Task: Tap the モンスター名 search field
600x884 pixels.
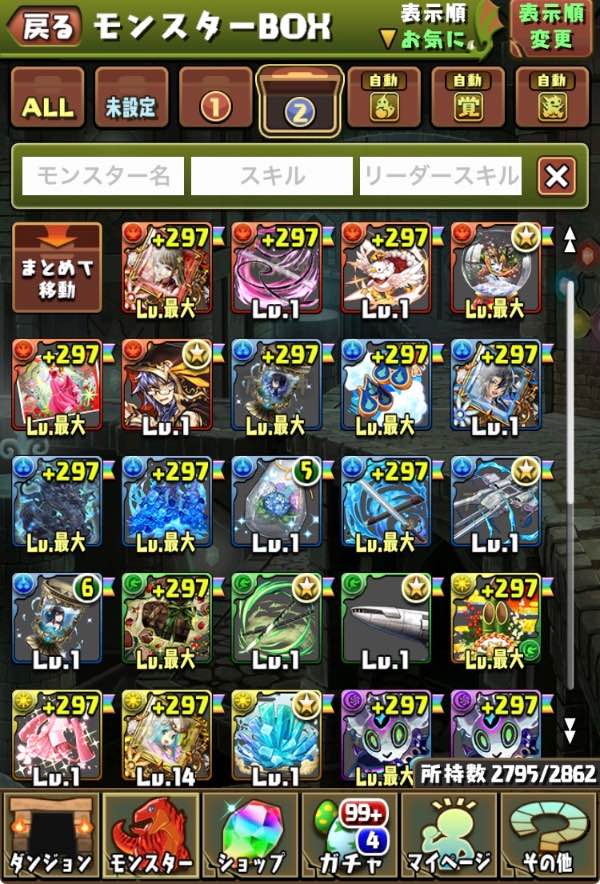Action: pos(103,177)
